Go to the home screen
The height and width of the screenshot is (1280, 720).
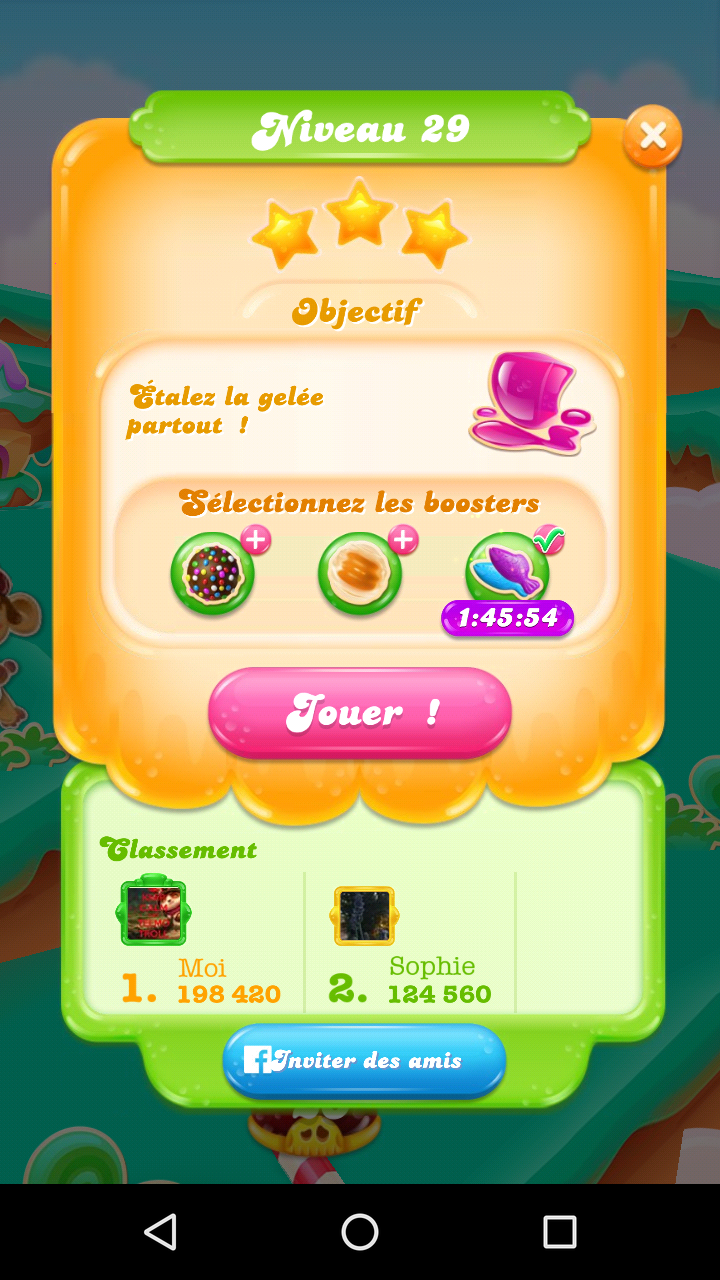point(360,1232)
